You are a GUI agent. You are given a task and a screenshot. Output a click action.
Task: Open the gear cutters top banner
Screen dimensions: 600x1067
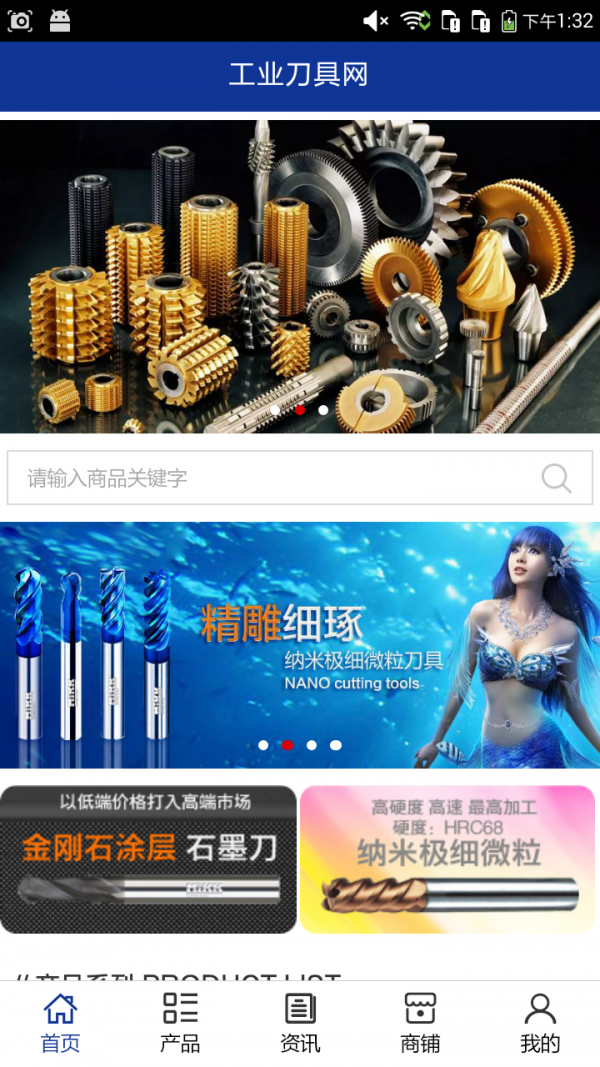300,275
